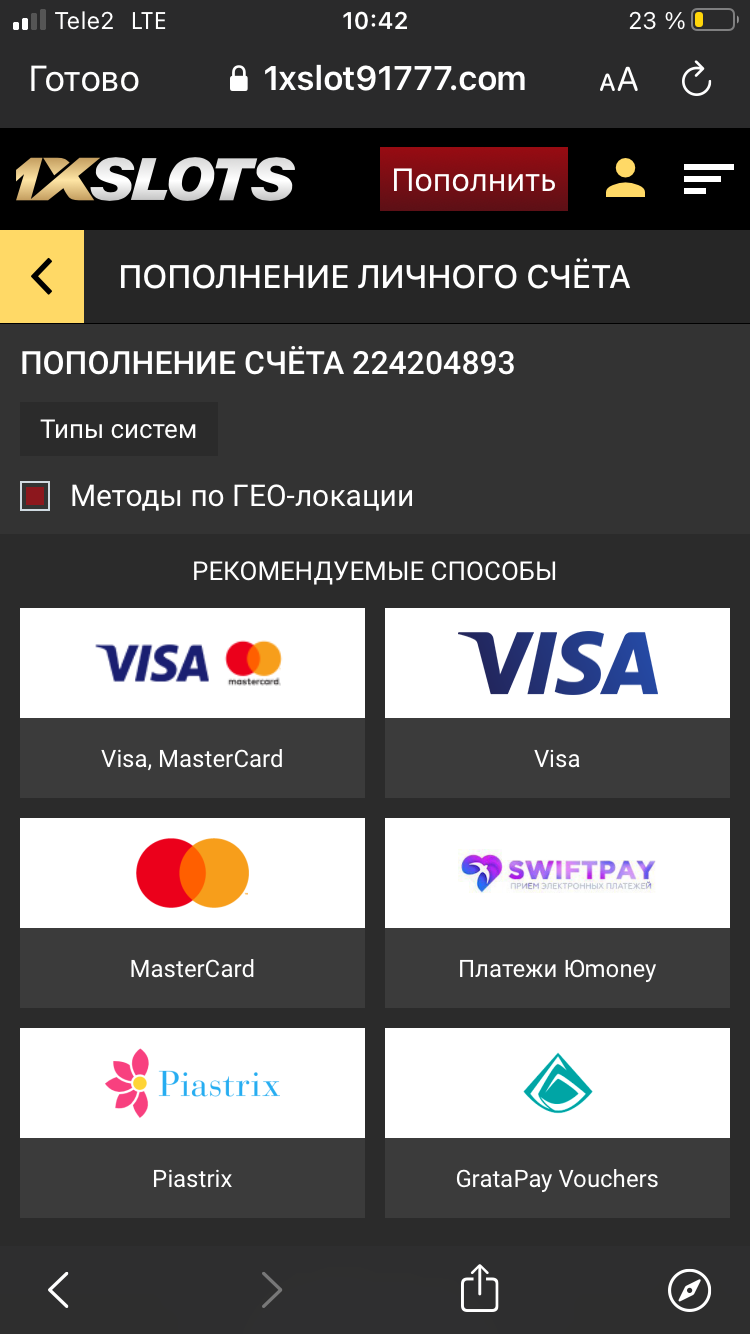The image size is (750, 1334).
Task: Select the Visa, MasterCard payment method
Action: point(192,702)
